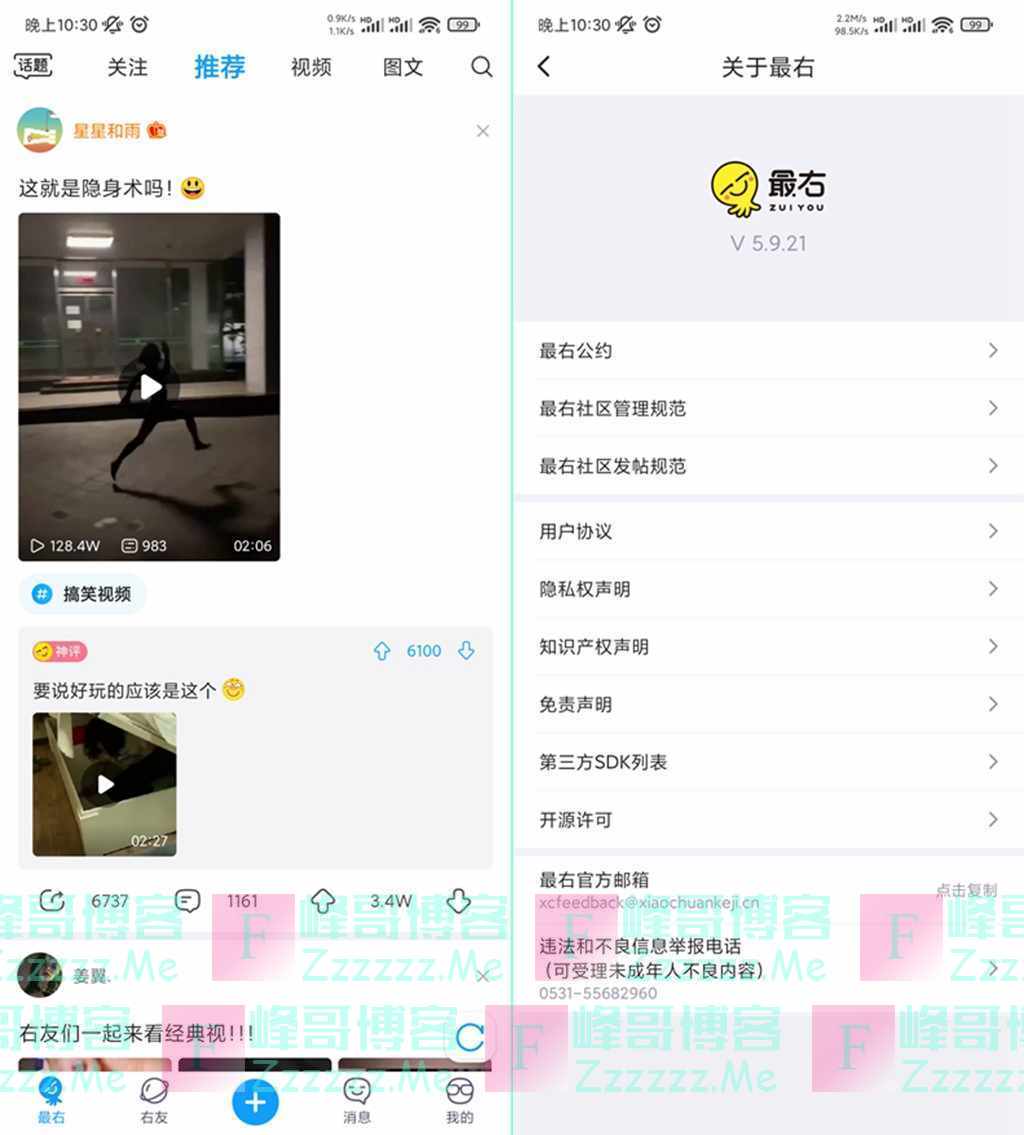Screen dimensions: 1024x1135
Task: Open the 搞笑视频 topic chip
Action: coord(84,594)
